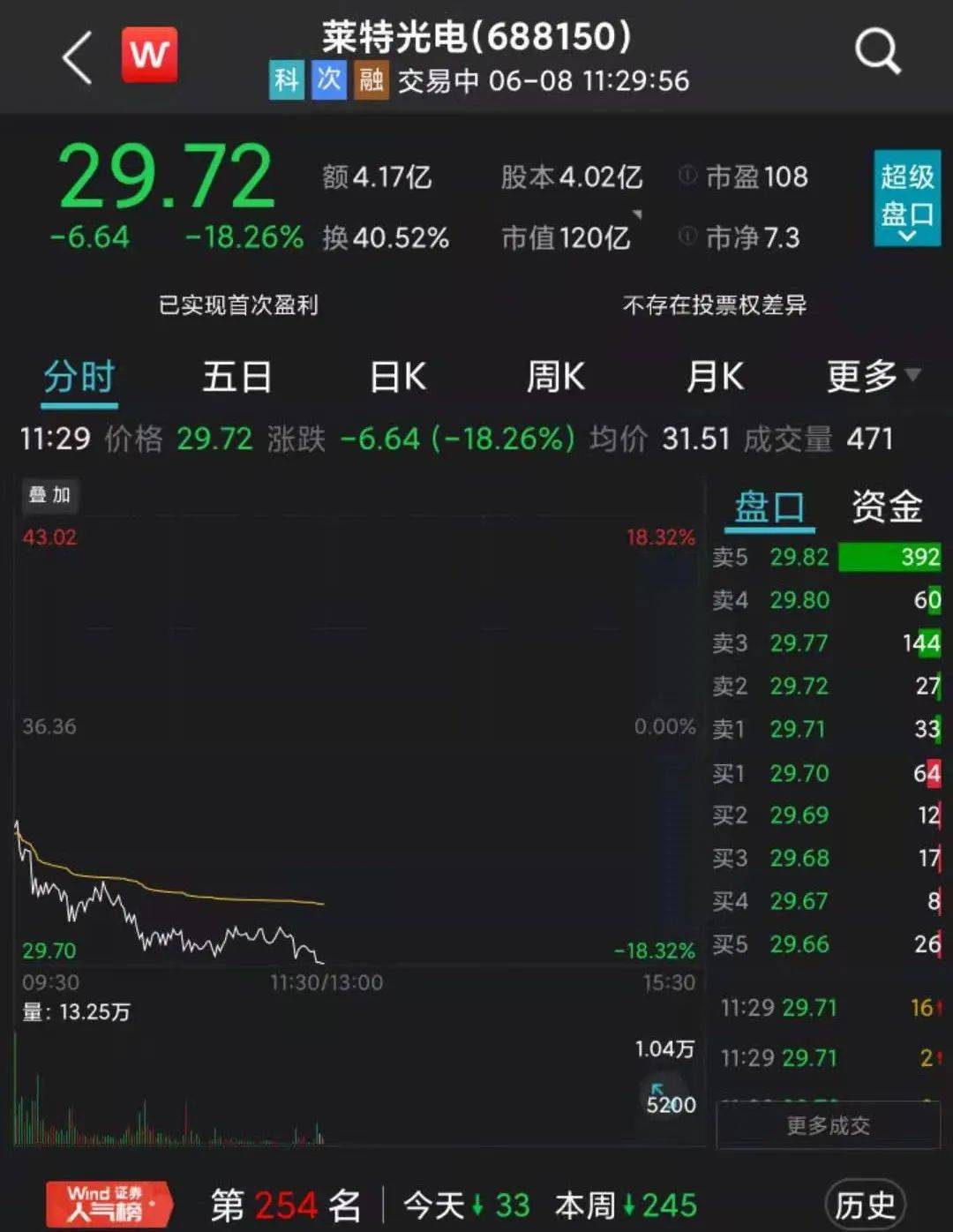Select the 盘口 tab
Screen dimensions: 953x1232
point(769,507)
